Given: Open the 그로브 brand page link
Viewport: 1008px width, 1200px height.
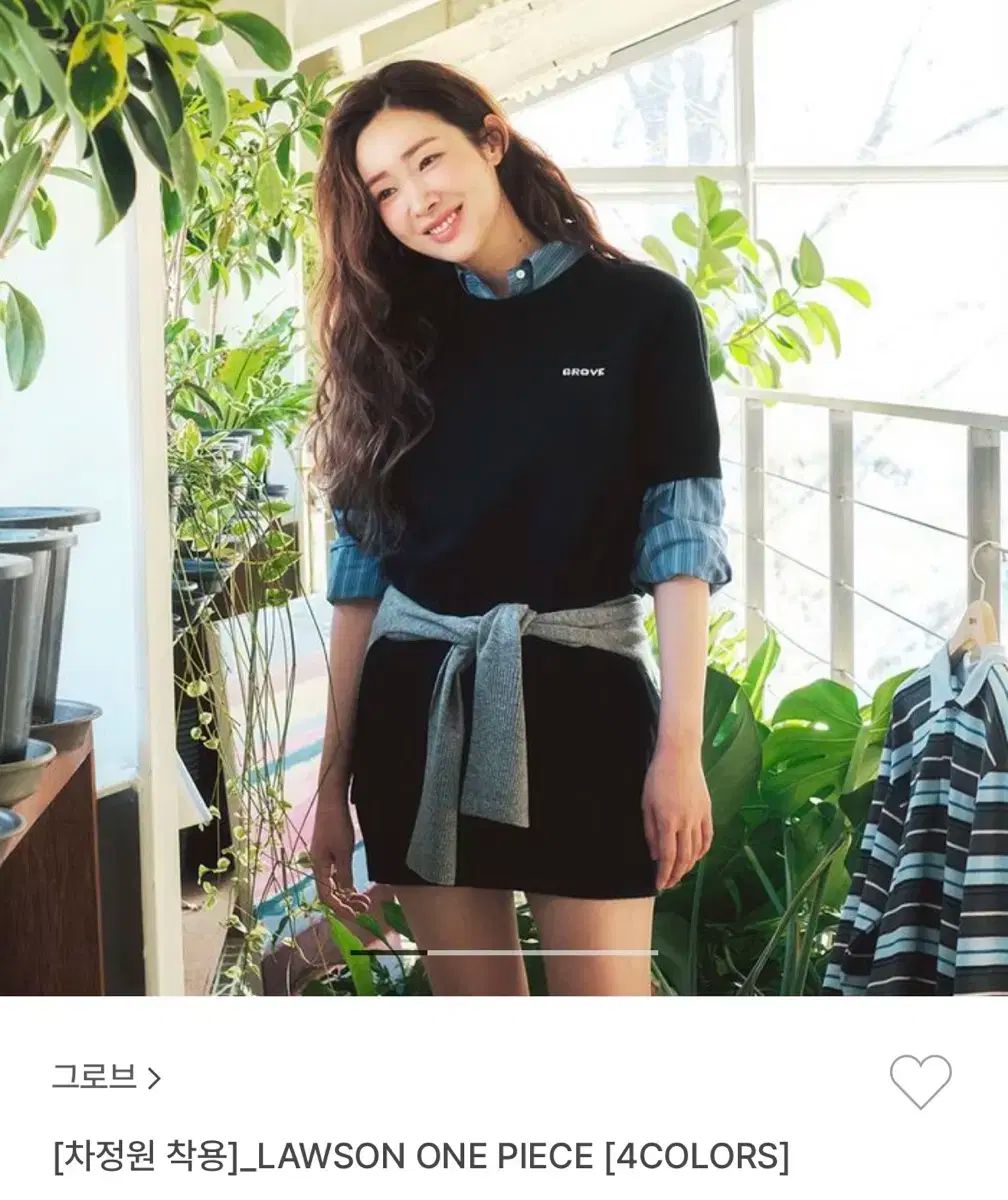Looking at the screenshot, I should (106, 1078).
